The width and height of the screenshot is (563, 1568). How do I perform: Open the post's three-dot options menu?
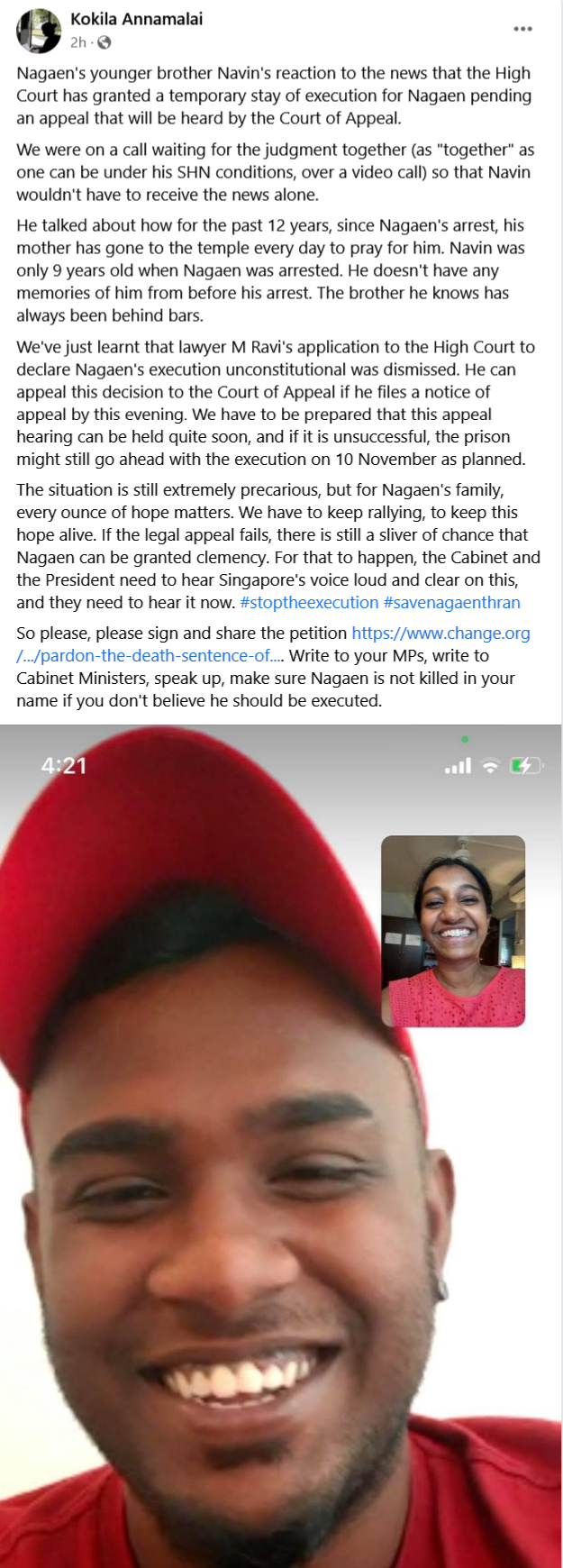(522, 30)
